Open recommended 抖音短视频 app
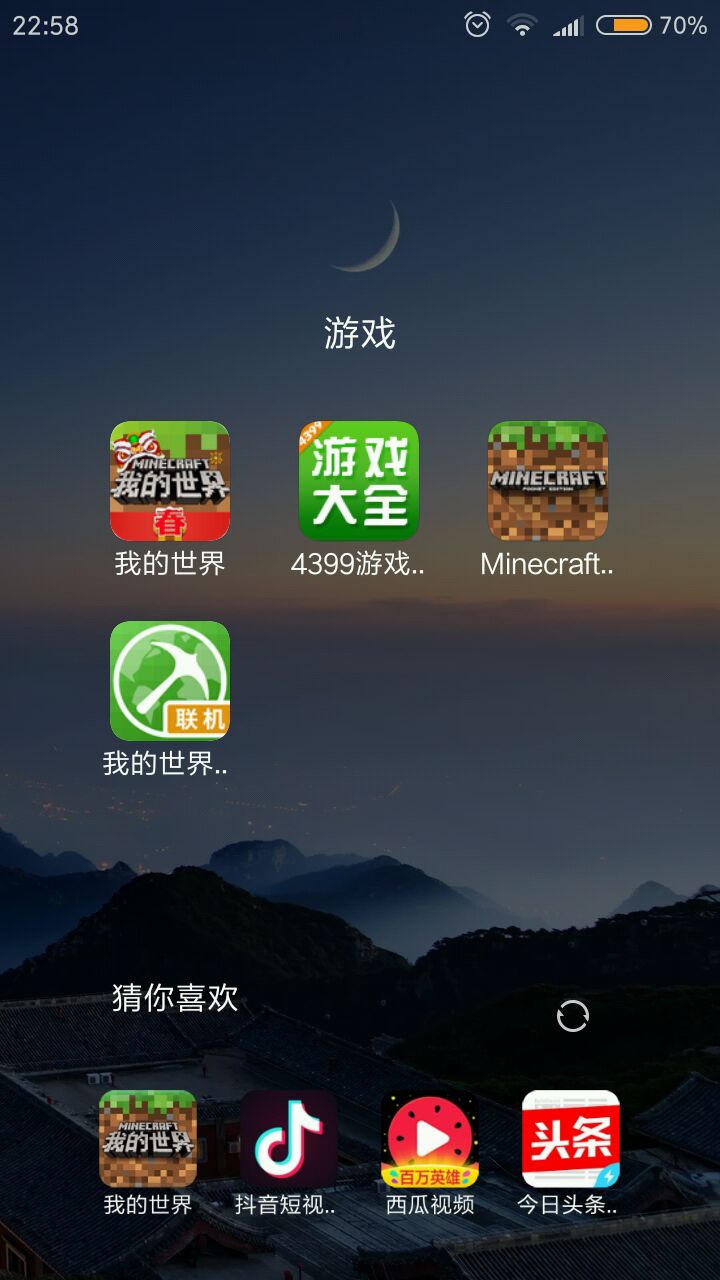Image resolution: width=720 pixels, height=1280 pixels. 288,1139
